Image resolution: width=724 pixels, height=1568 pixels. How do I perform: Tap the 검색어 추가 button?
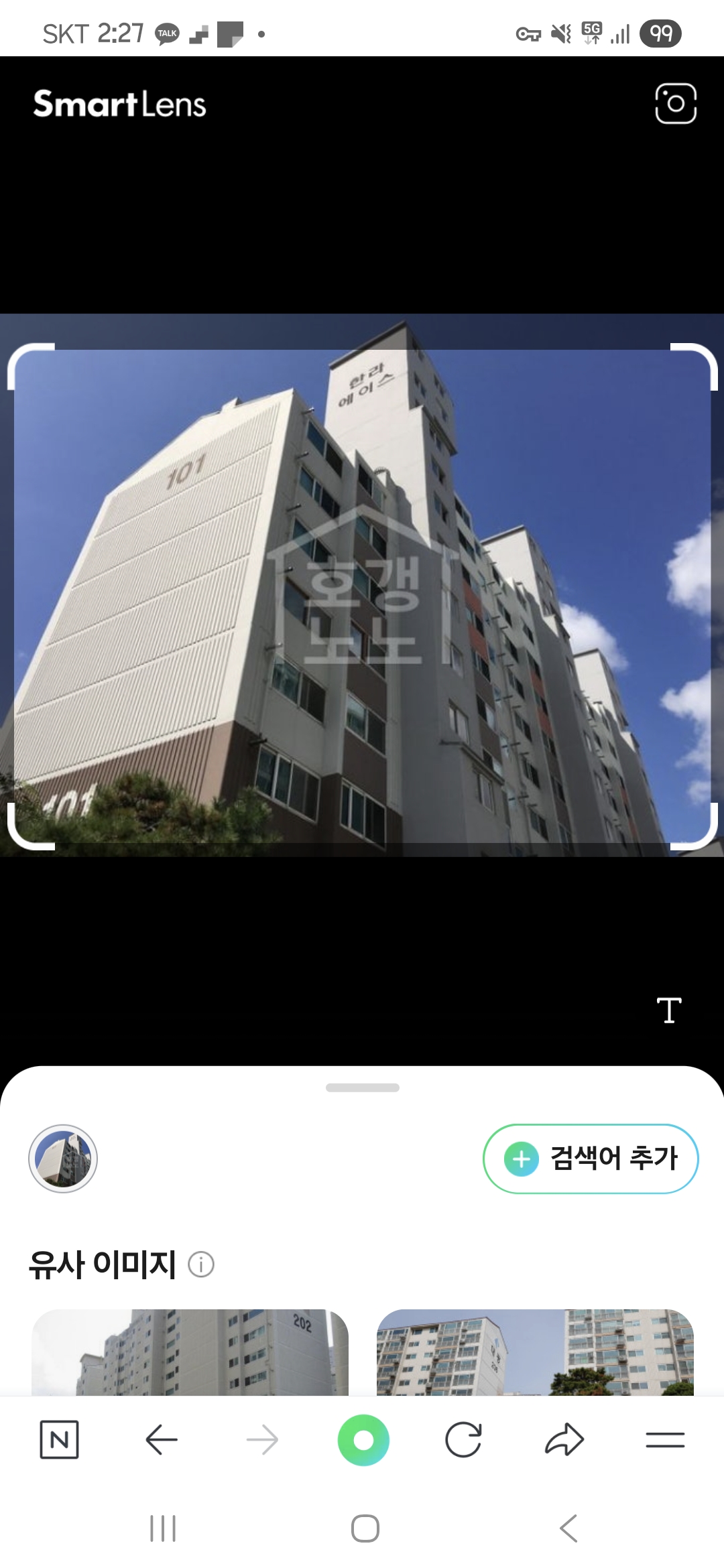pos(591,1159)
